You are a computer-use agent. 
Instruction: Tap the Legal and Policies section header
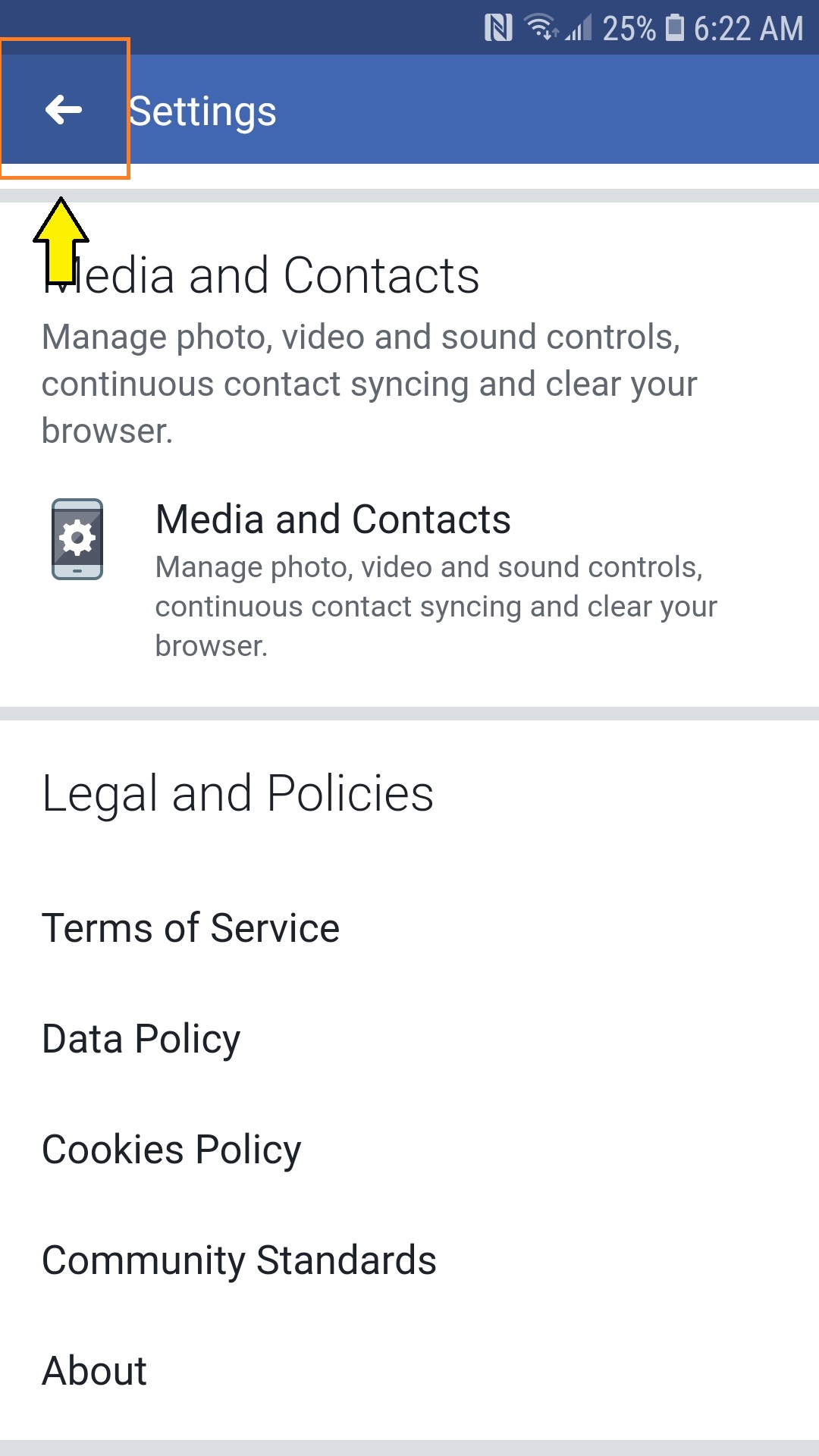tap(238, 792)
